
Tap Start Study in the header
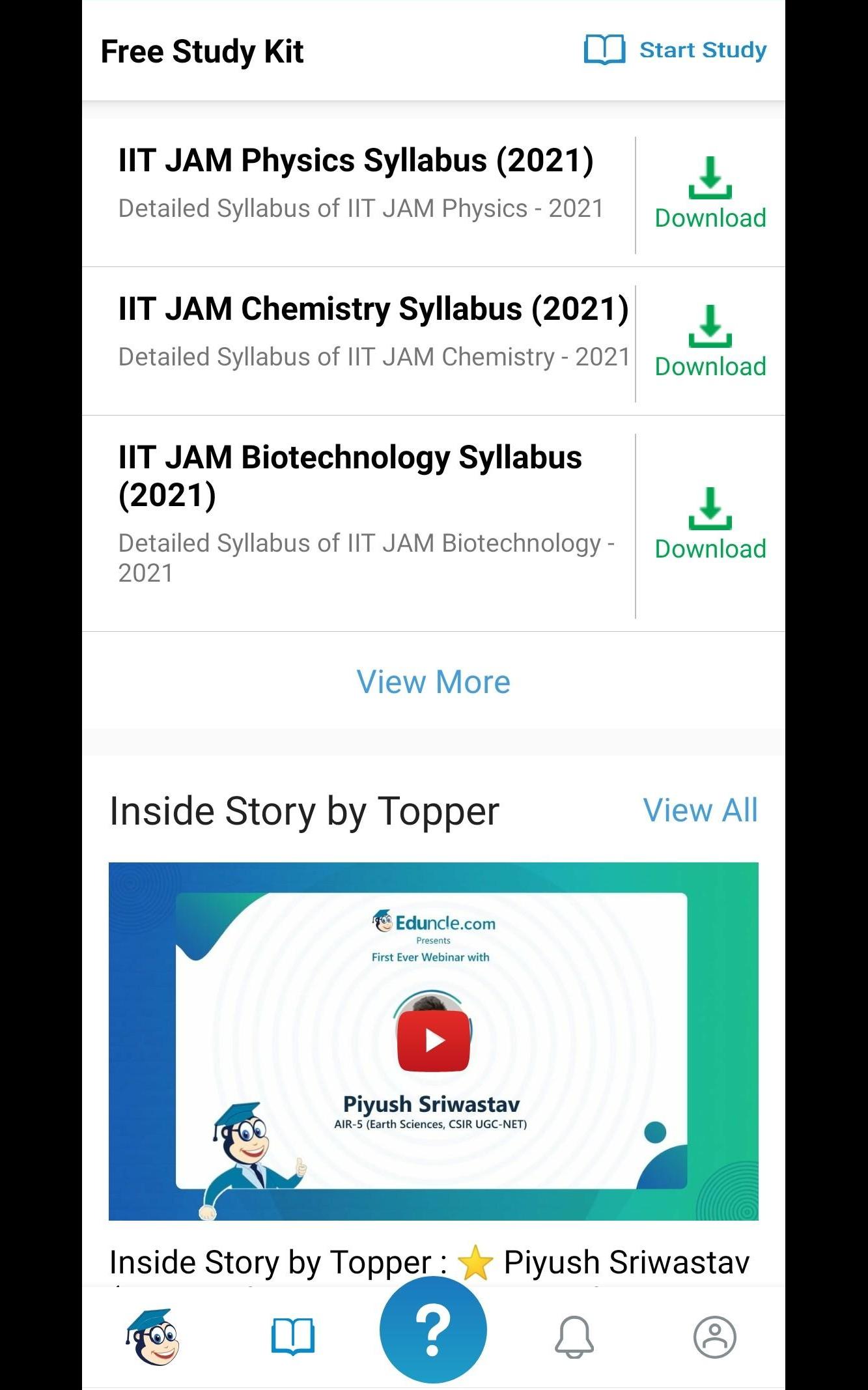coord(675,50)
